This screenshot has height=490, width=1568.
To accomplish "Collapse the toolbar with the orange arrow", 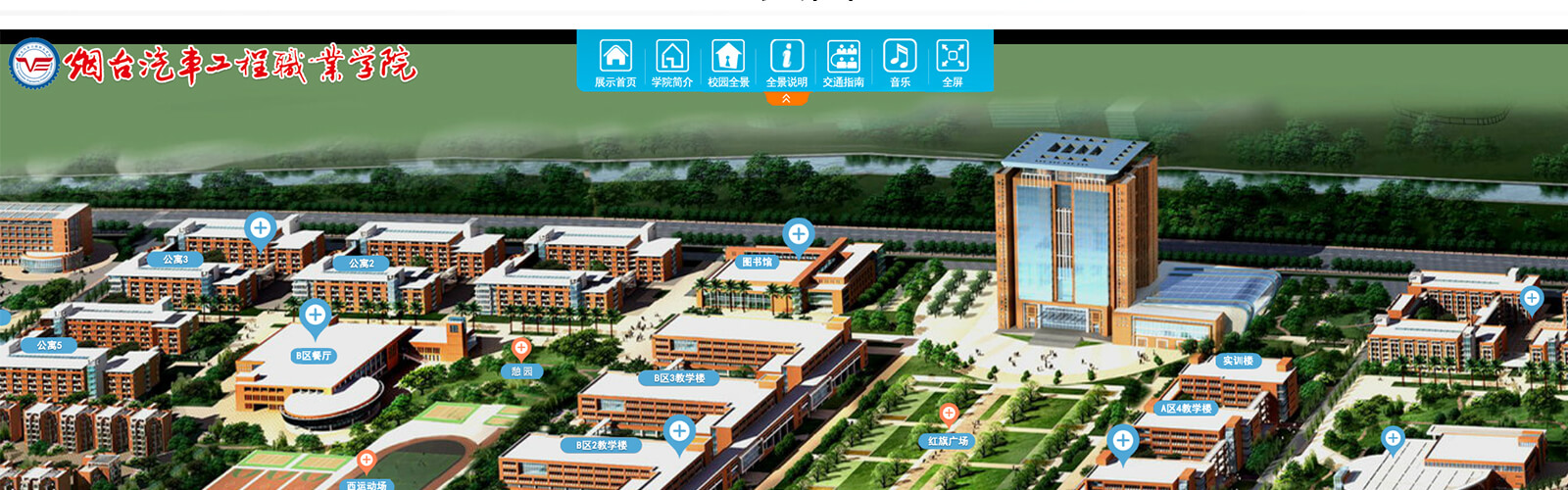I will tap(786, 98).
